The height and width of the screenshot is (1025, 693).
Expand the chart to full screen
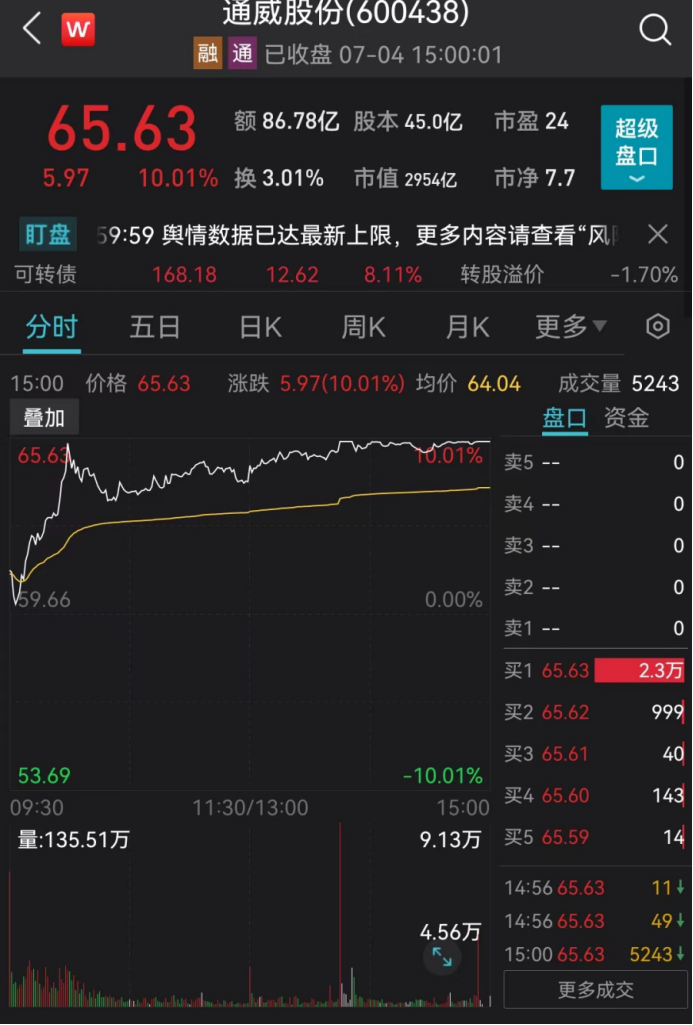pyautogui.click(x=441, y=958)
